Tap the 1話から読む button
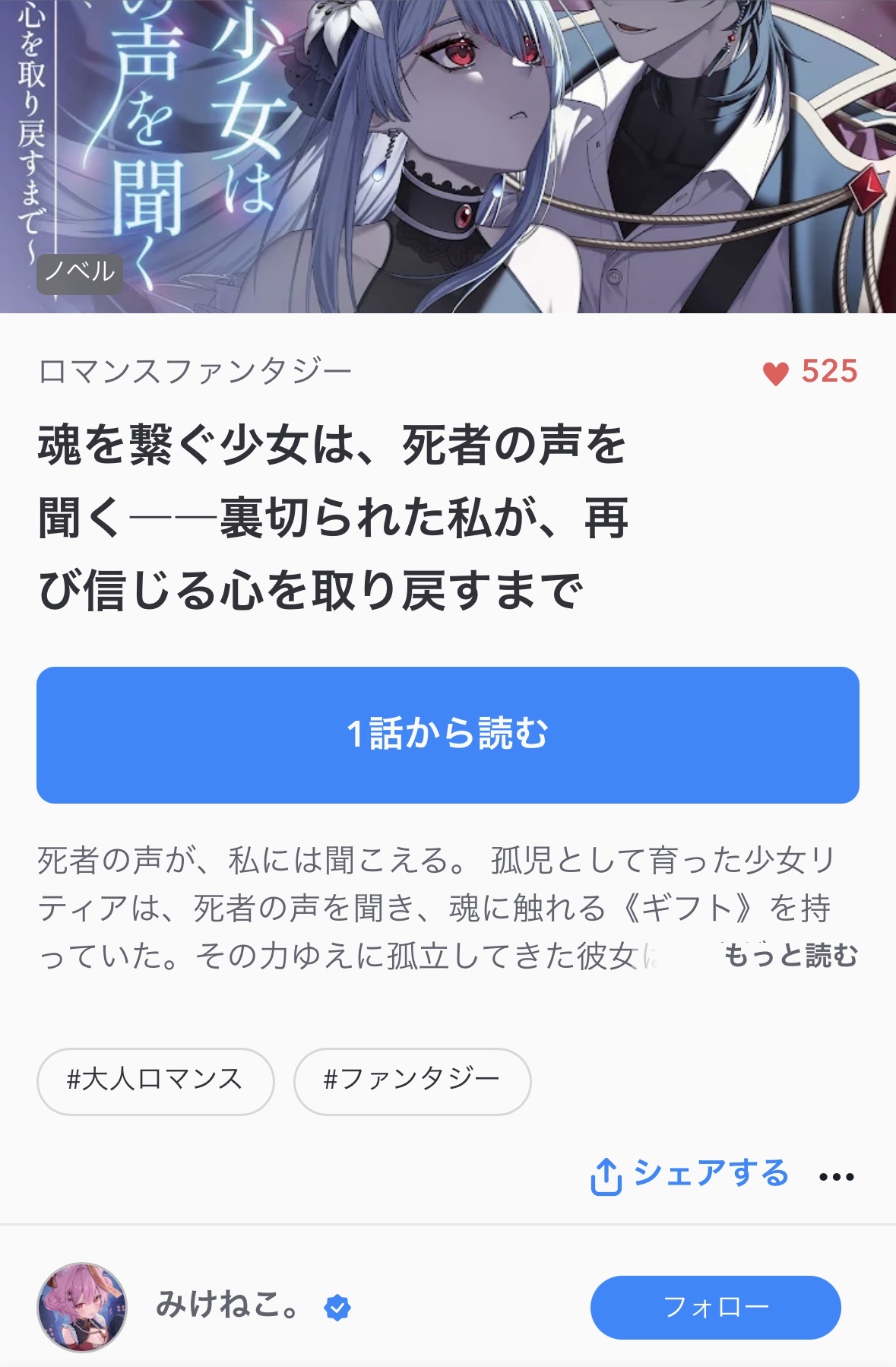This screenshot has width=896, height=1367. (448, 734)
